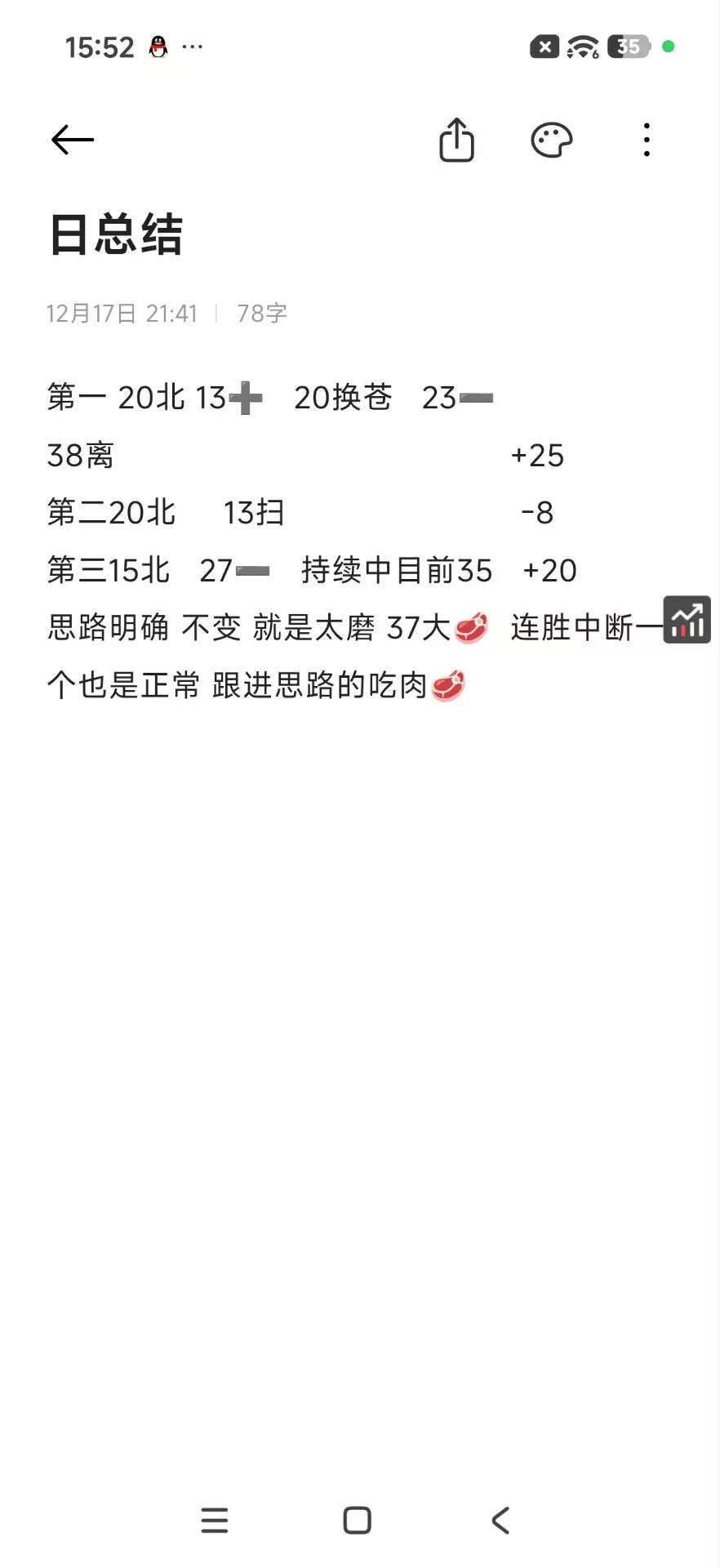Image resolution: width=720 pixels, height=1568 pixels.
Task: Tap the battery indicator showing 35
Action: pos(629,46)
